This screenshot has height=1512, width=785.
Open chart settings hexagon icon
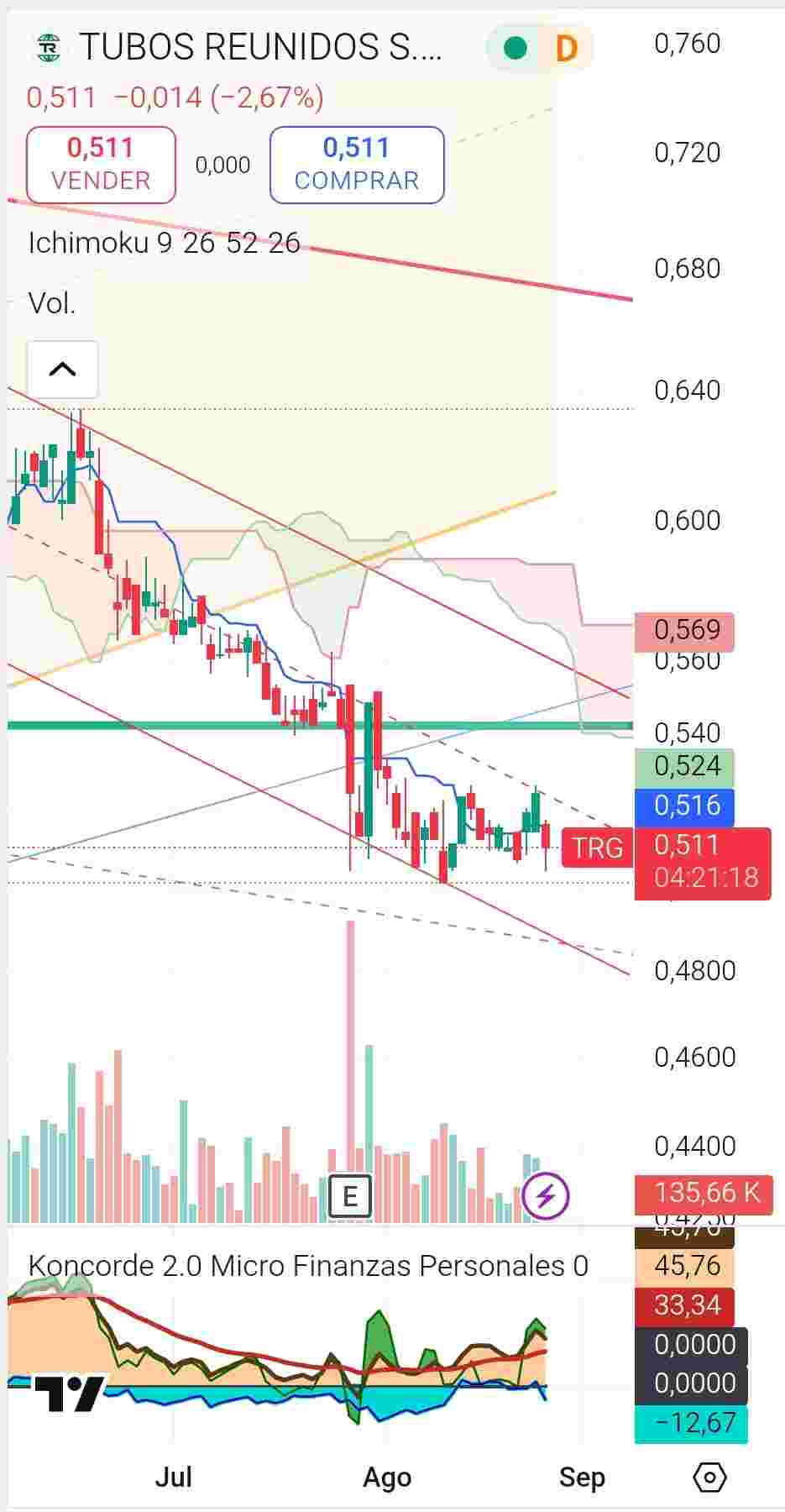[709, 1477]
